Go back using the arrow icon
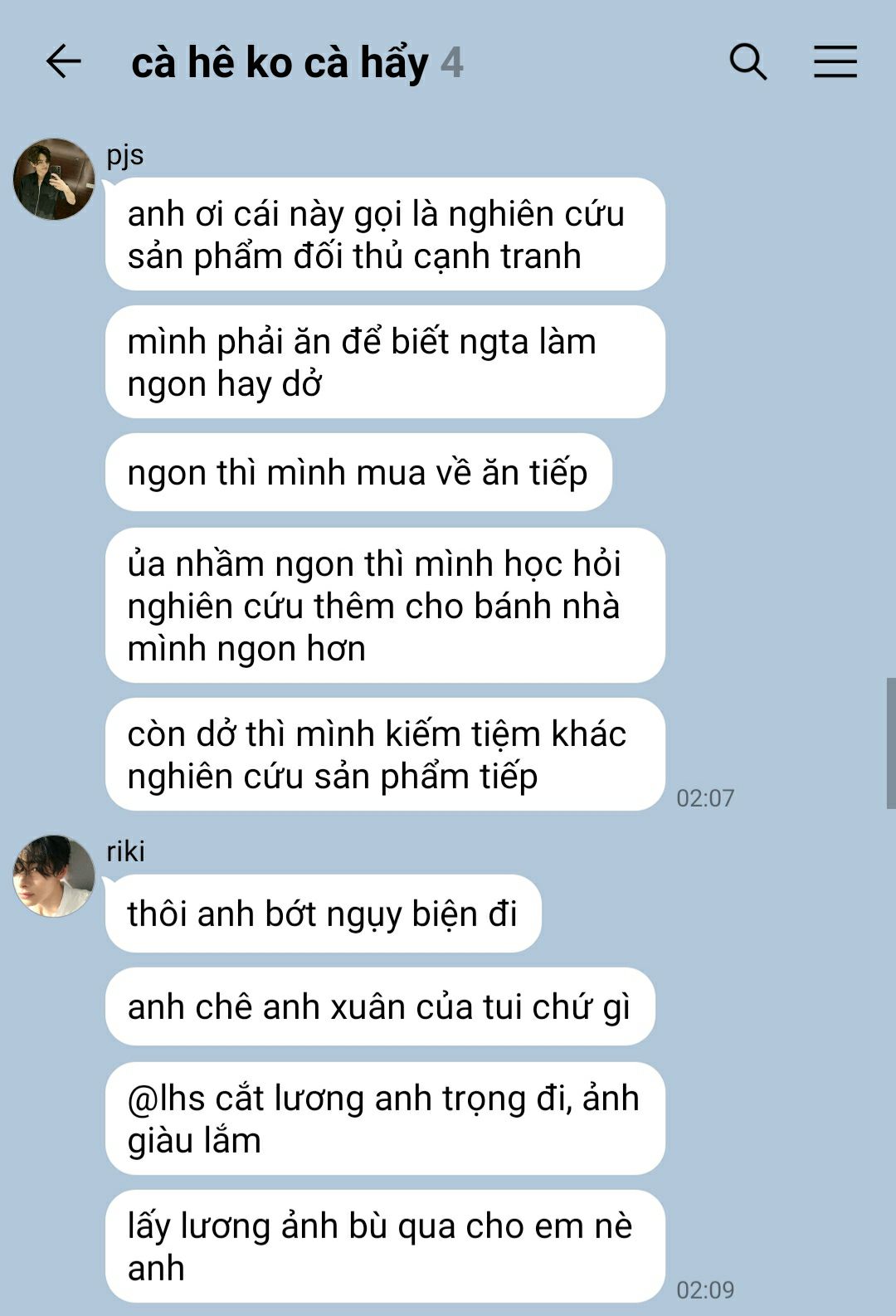This screenshot has width=896, height=1316. click(63, 61)
